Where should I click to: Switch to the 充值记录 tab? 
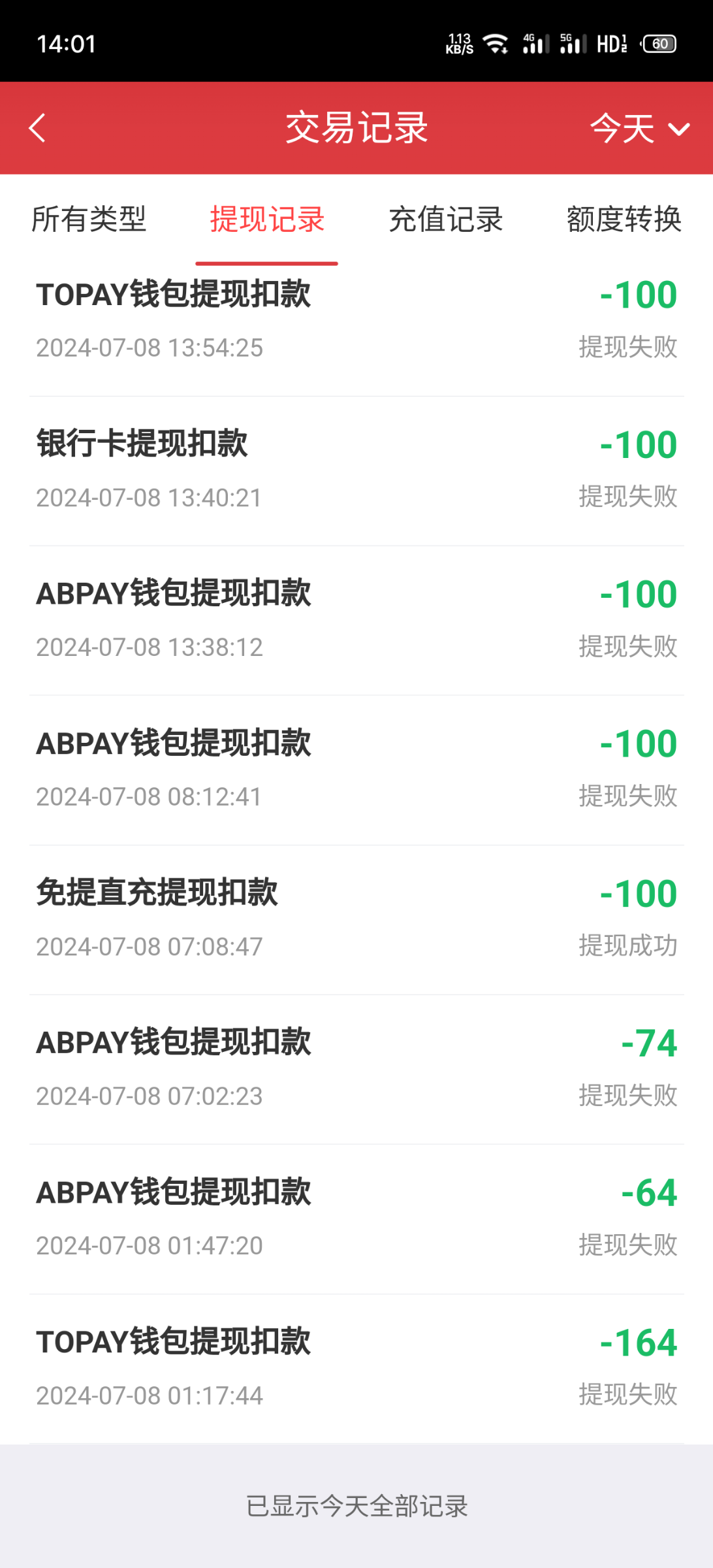click(x=446, y=221)
